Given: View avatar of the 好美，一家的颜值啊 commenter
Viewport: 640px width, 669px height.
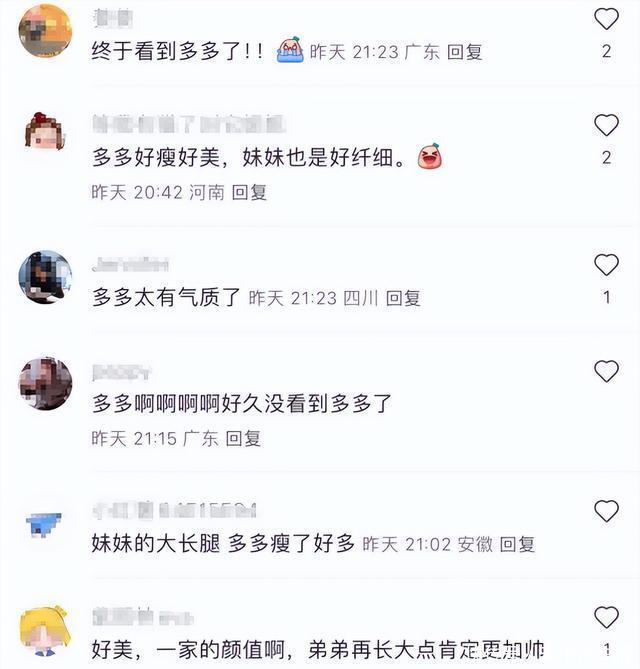Looking at the screenshot, I should 45,628.
